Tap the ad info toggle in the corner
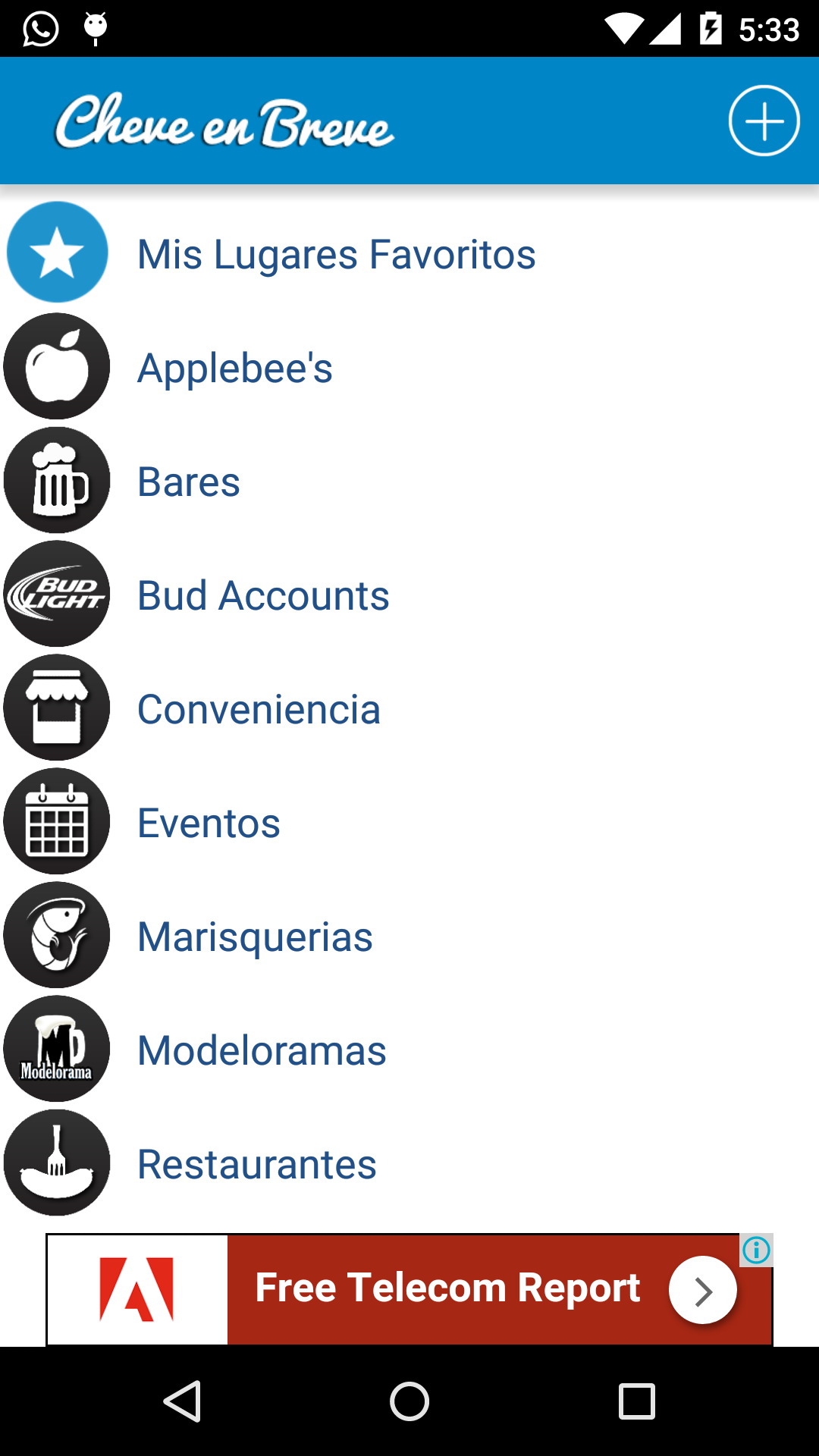The width and height of the screenshot is (819, 1456). [x=757, y=1247]
